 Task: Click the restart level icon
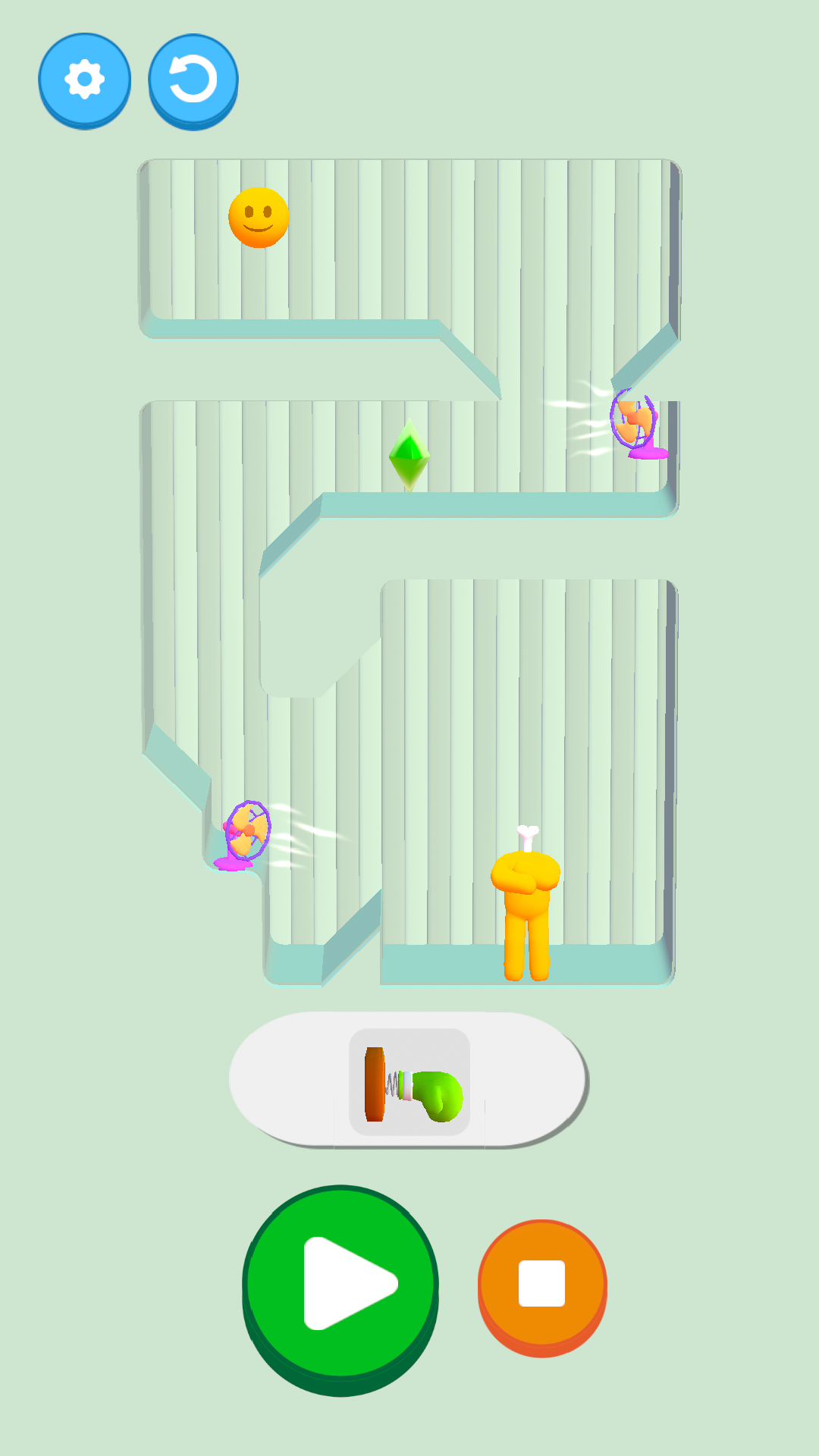192,78
